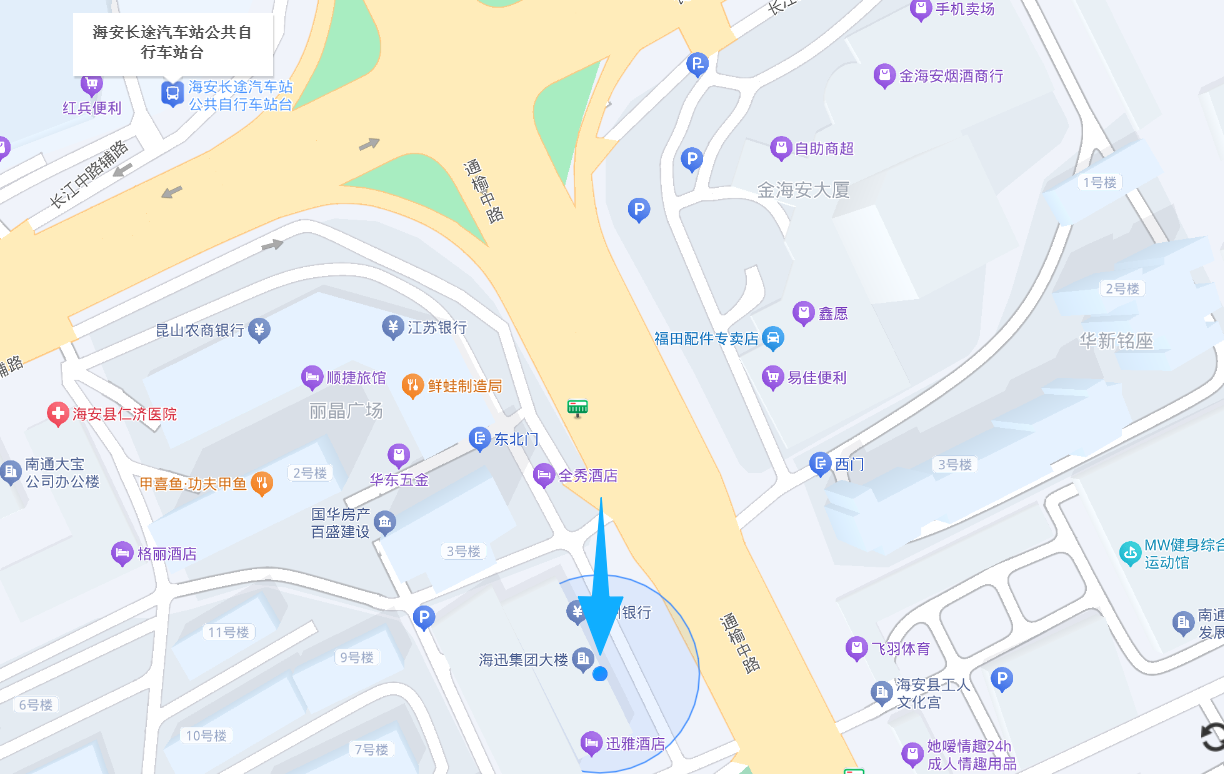The height and width of the screenshot is (774, 1224).
Task: Select the 易佳便利 store marker
Action: coord(772,377)
